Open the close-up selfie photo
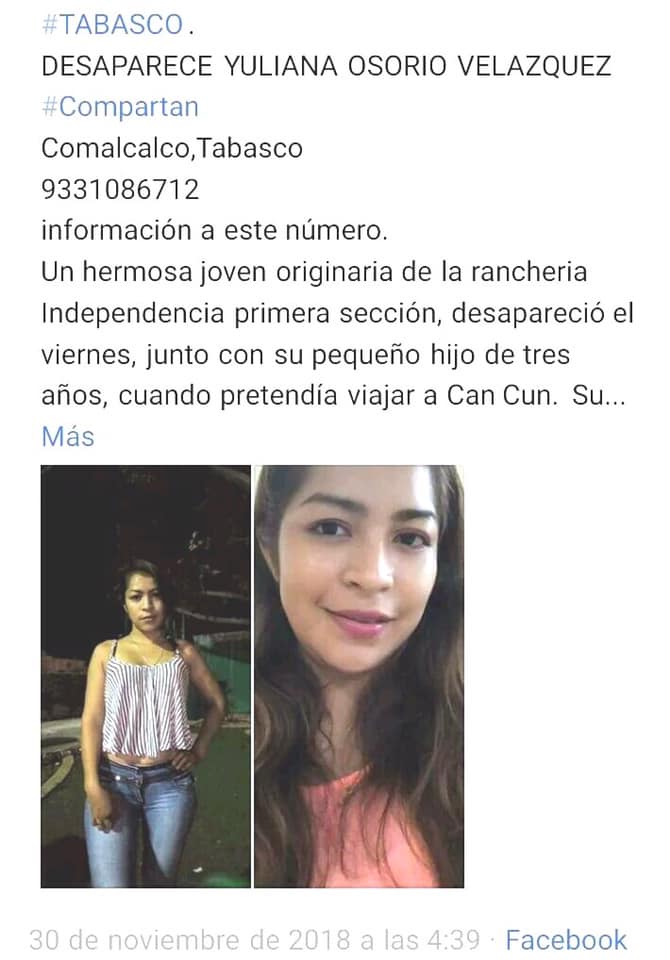 pos(358,676)
